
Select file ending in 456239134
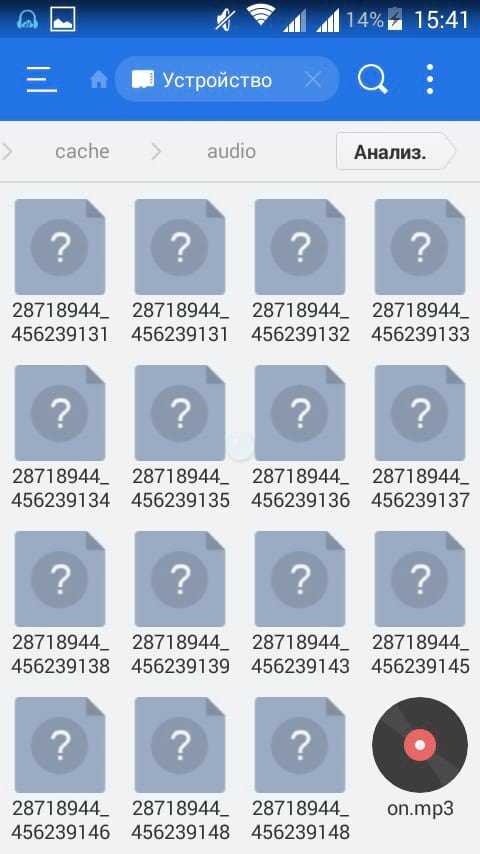60,438
